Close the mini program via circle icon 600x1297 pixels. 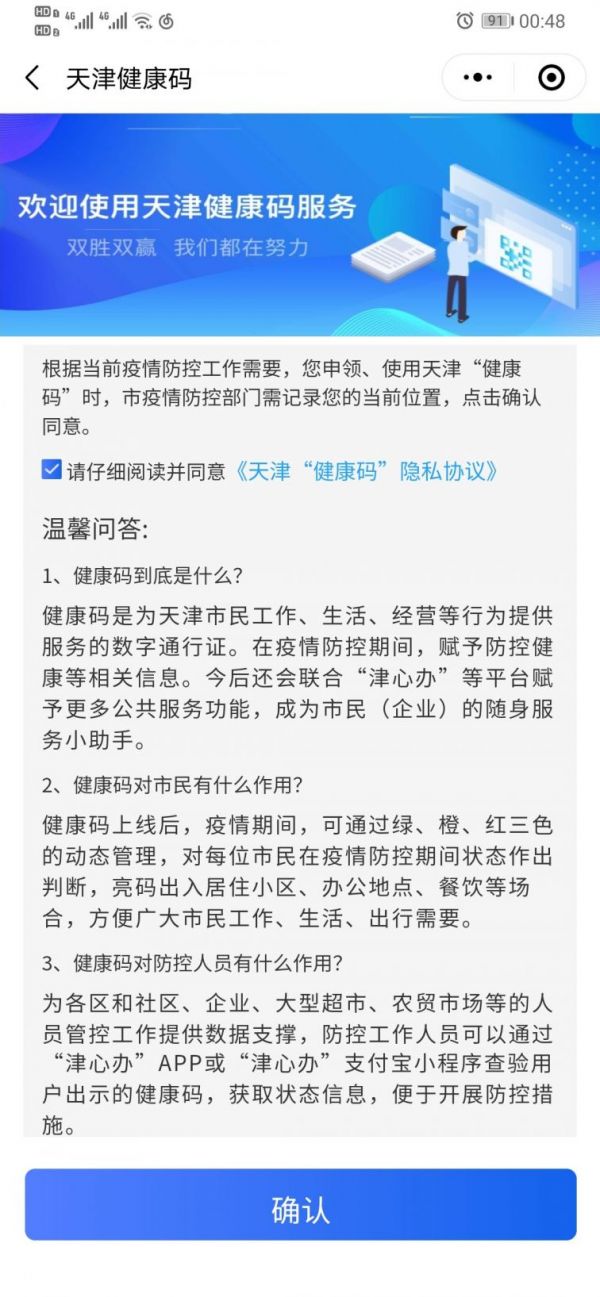click(x=551, y=78)
